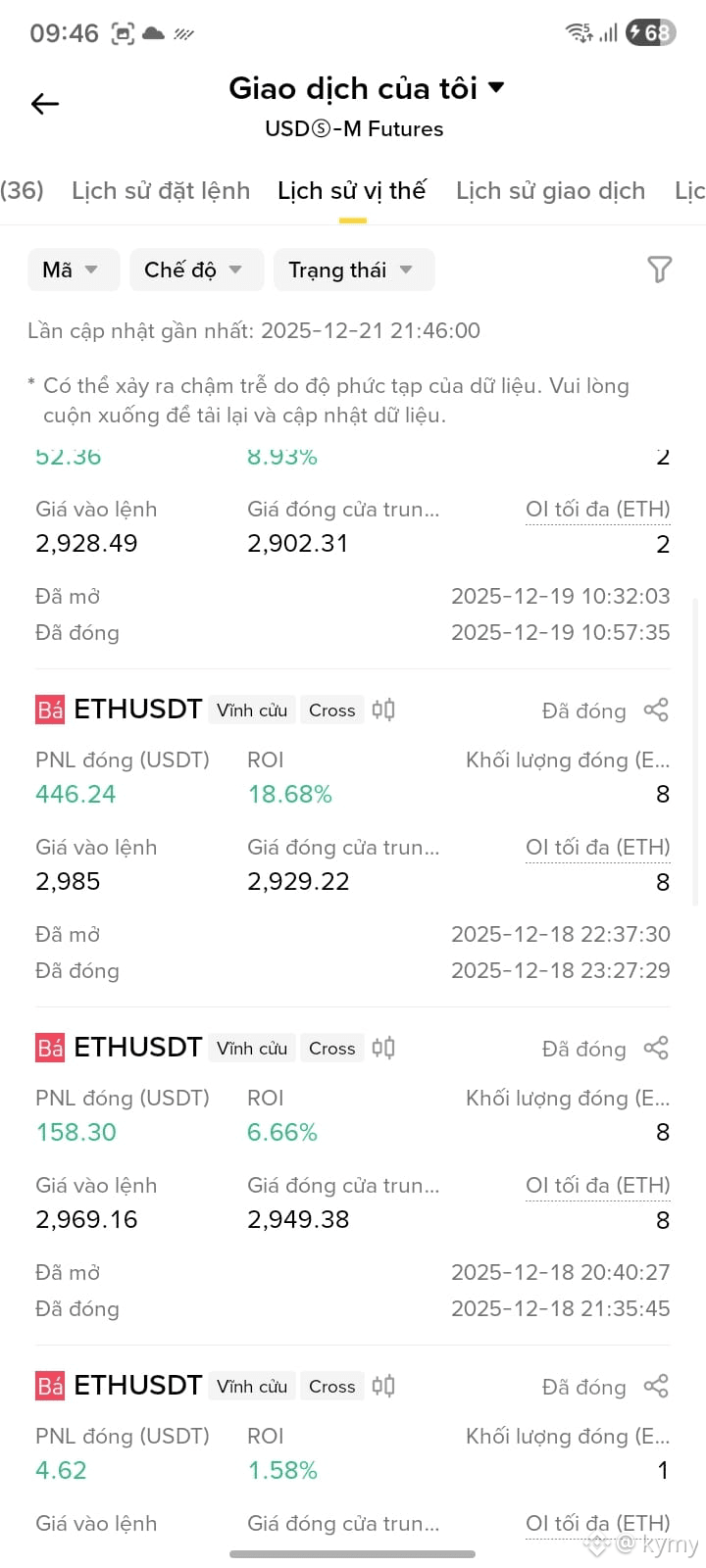Screen dimensions: 706x1568
Task: Select the Lịch sử vị thế tab
Action: pos(352,190)
